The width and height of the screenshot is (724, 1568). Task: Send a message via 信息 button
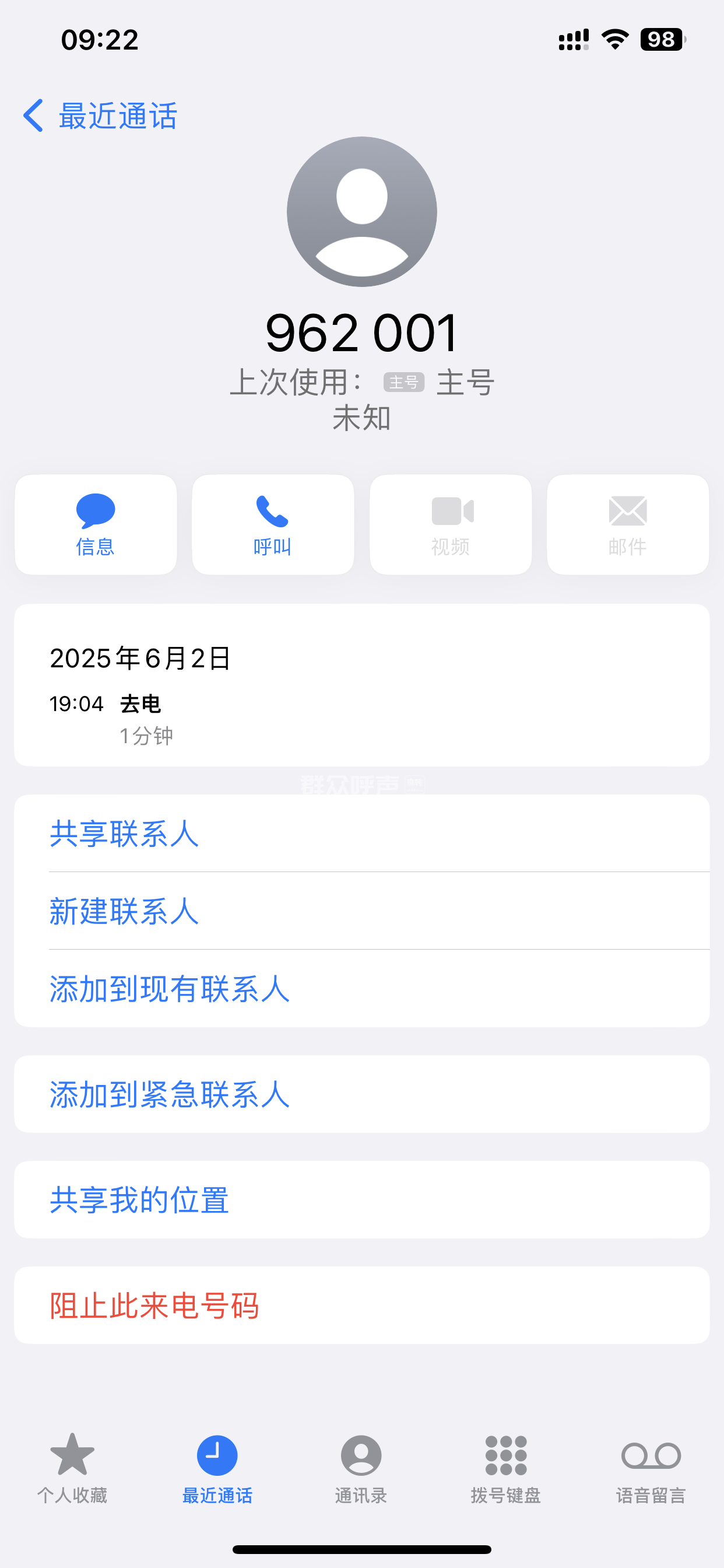pos(96,524)
